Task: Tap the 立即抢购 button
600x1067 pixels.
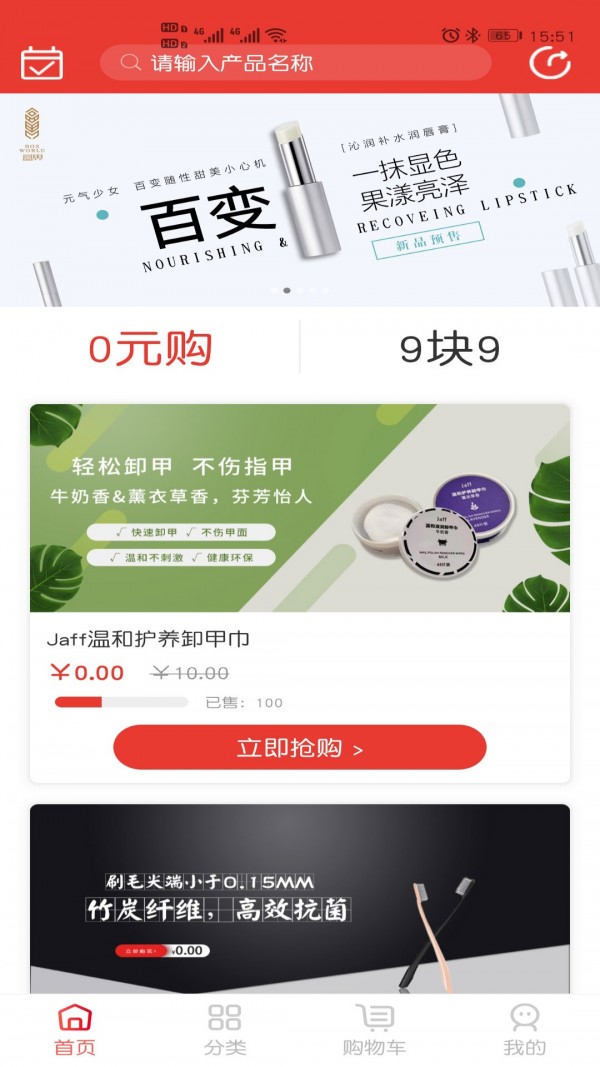Action: coord(300,748)
